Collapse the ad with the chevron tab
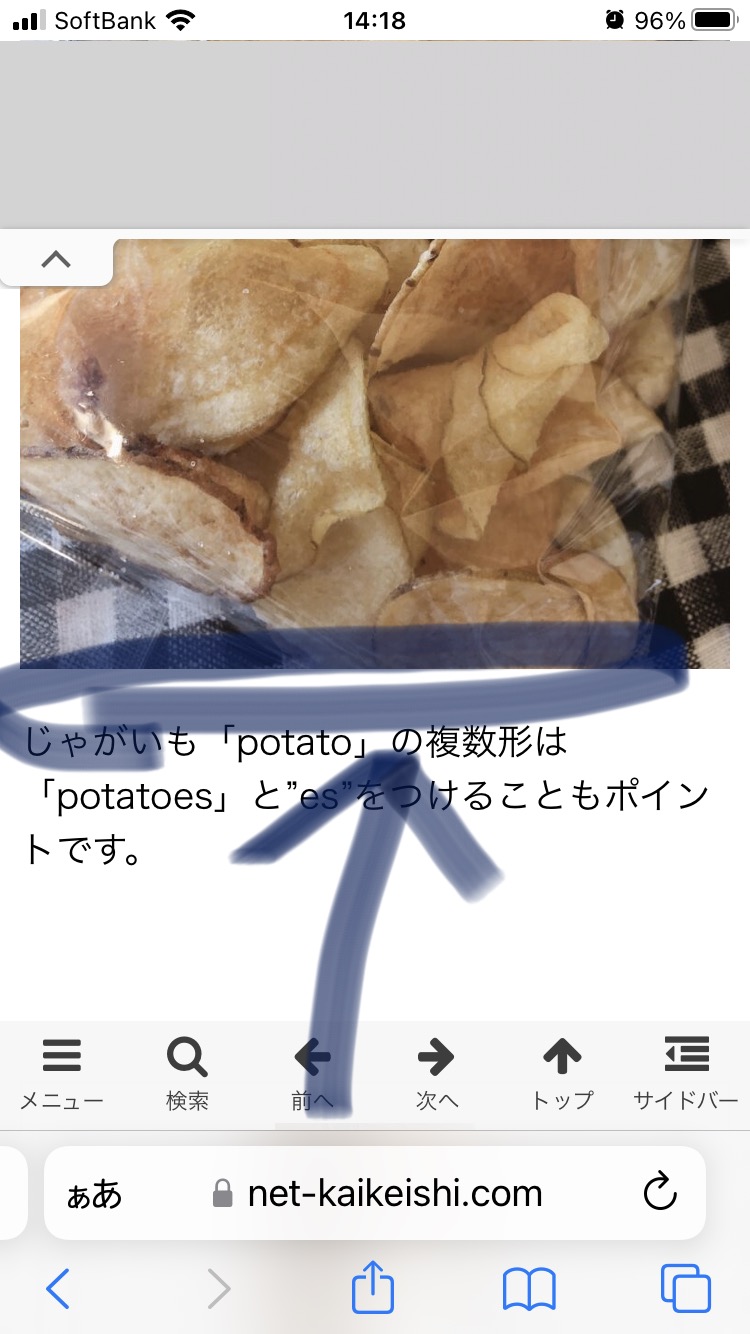This screenshot has height=1334, width=750. coord(56,260)
